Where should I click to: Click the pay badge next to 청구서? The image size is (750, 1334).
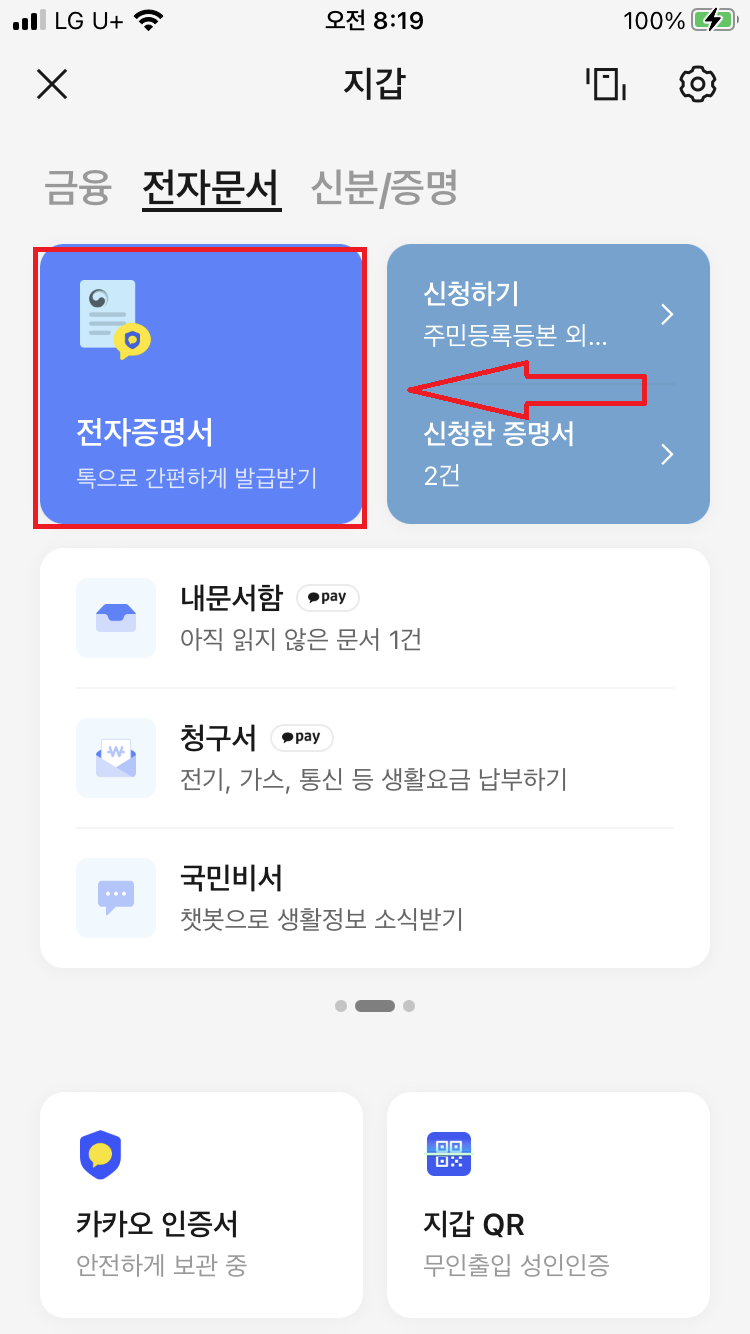pyautogui.click(x=302, y=737)
